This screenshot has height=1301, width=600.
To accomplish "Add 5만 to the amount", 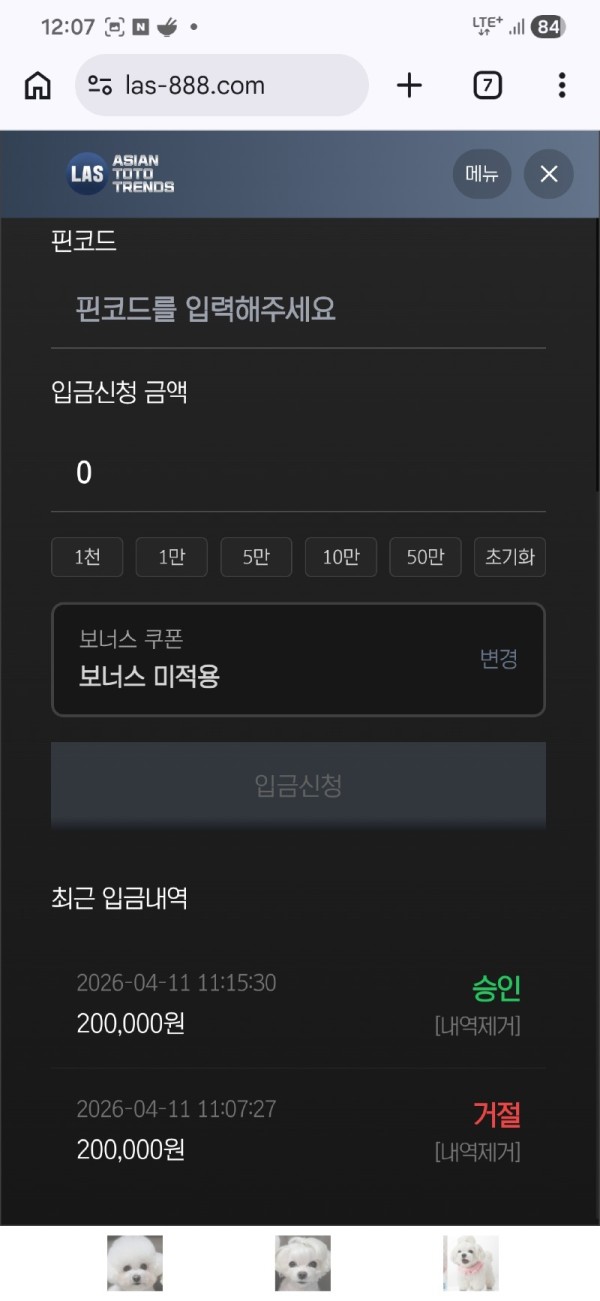I will click(x=256, y=558).
